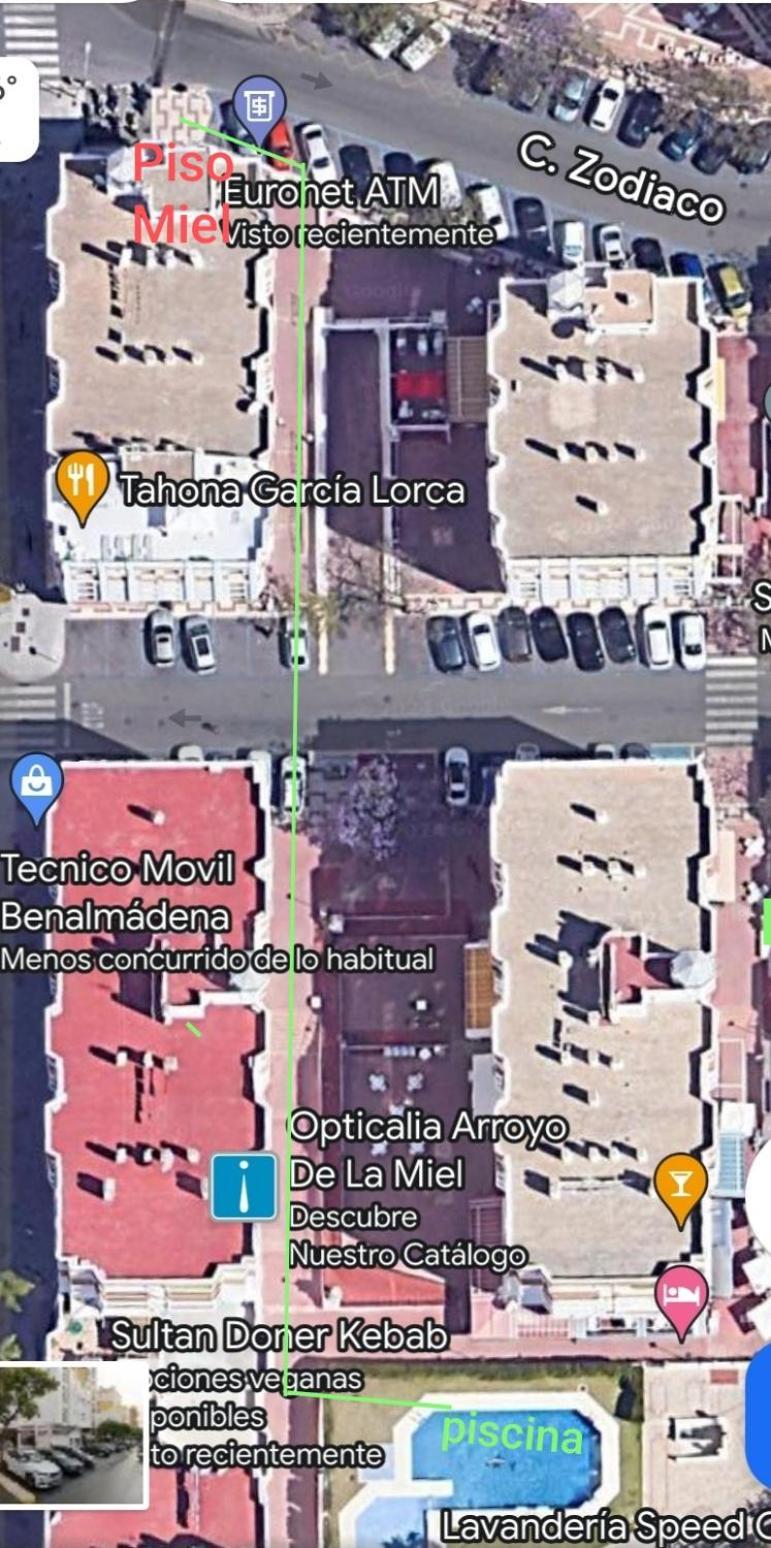Open the Tecnico Movil Benalmádena shop pin

click(x=36, y=786)
